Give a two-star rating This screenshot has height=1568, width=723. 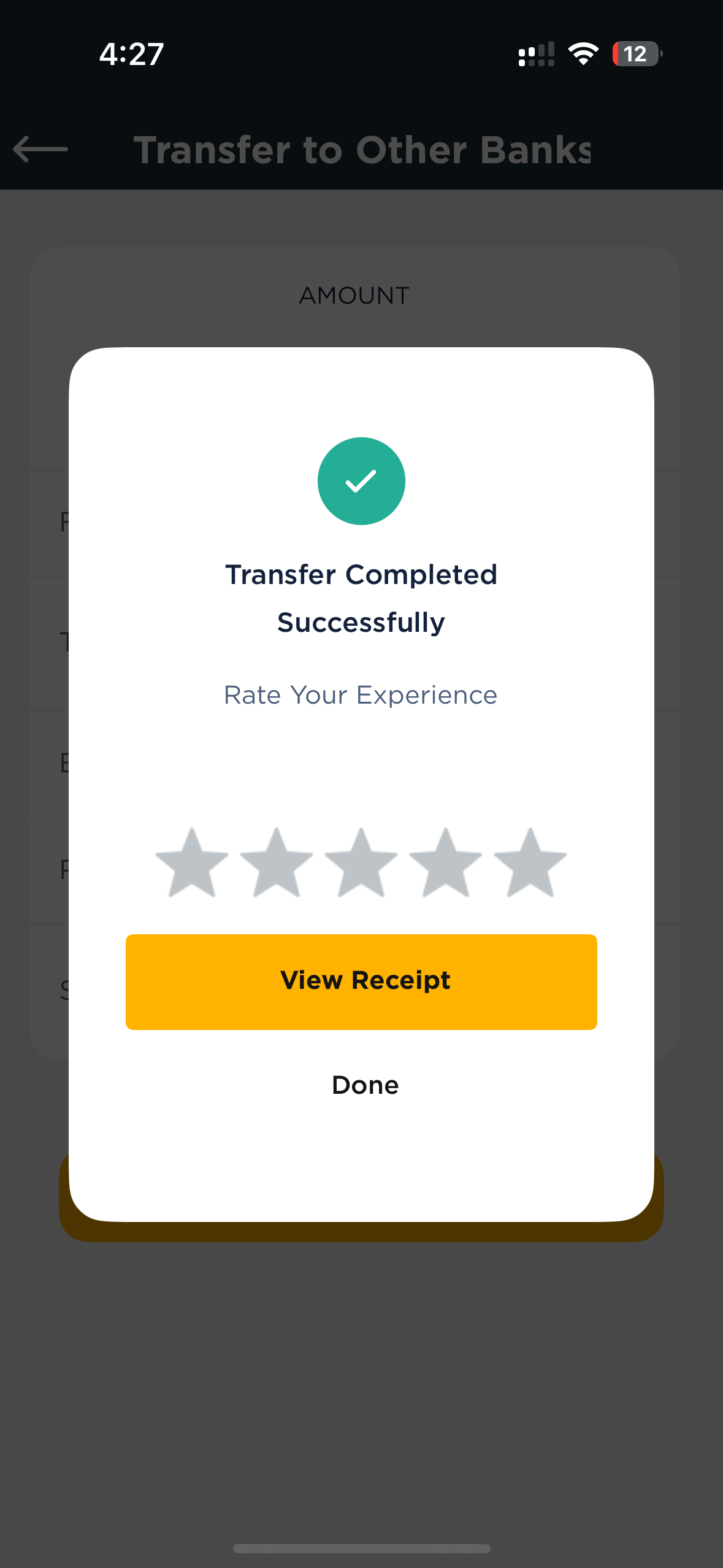click(x=277, y=864)
